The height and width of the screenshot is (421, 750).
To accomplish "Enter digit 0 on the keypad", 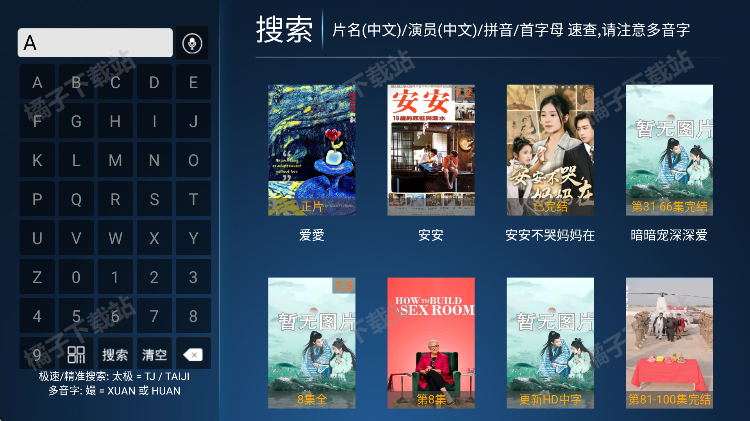I will [x=76, y=277].
